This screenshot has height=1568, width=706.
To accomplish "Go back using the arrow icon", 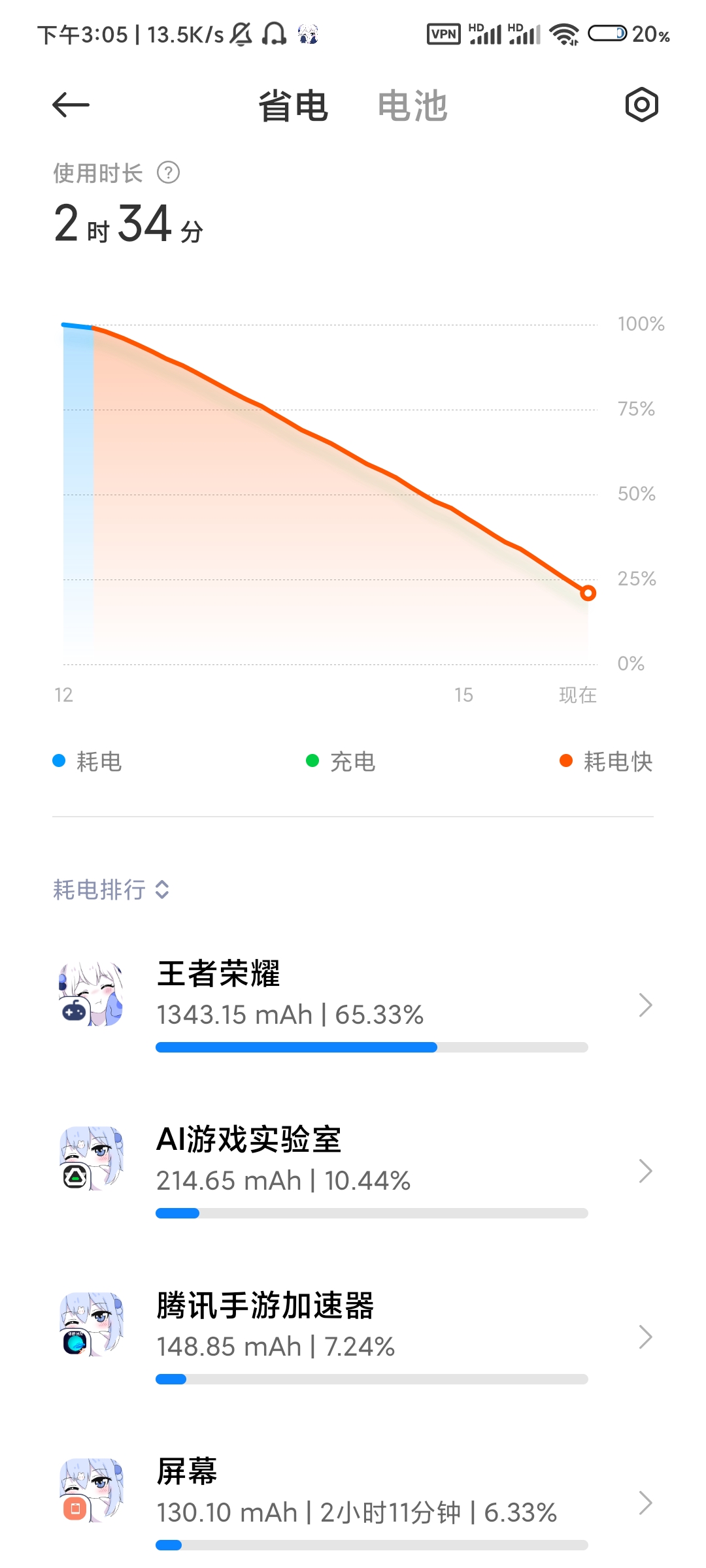I will (x=71, y=105).
